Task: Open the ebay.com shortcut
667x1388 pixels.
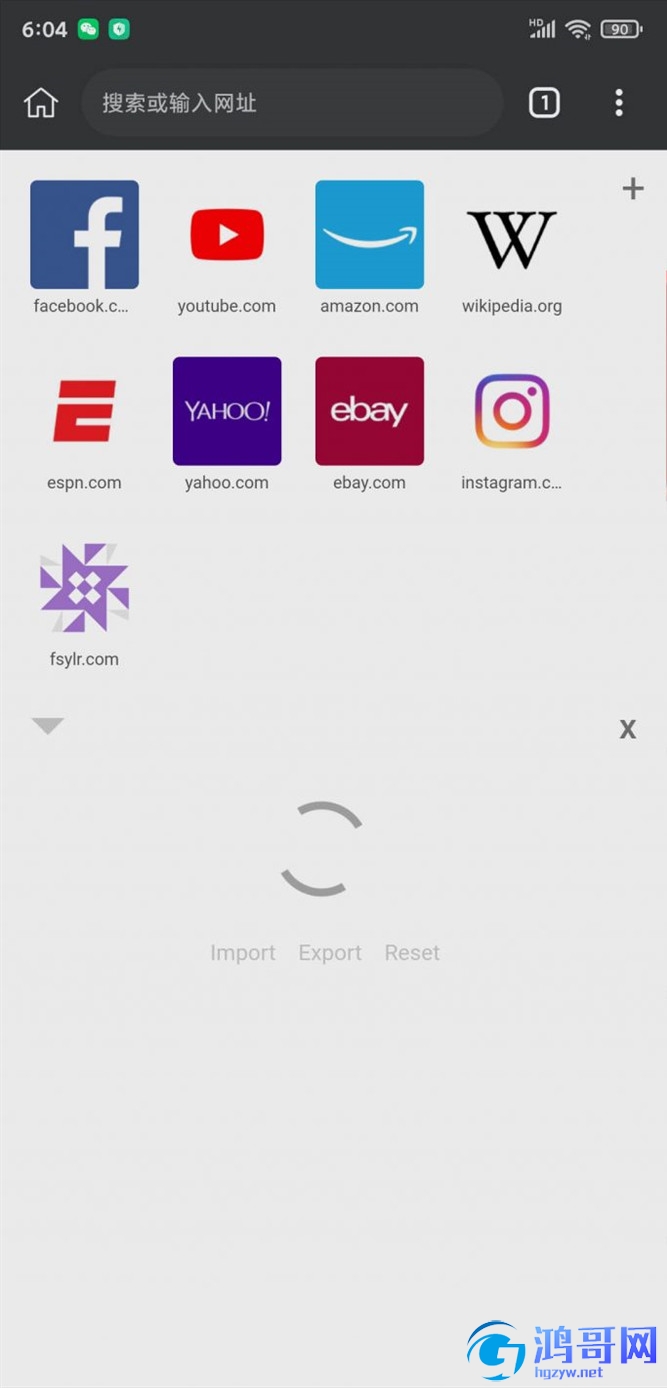Action: (x=369, y=412)
